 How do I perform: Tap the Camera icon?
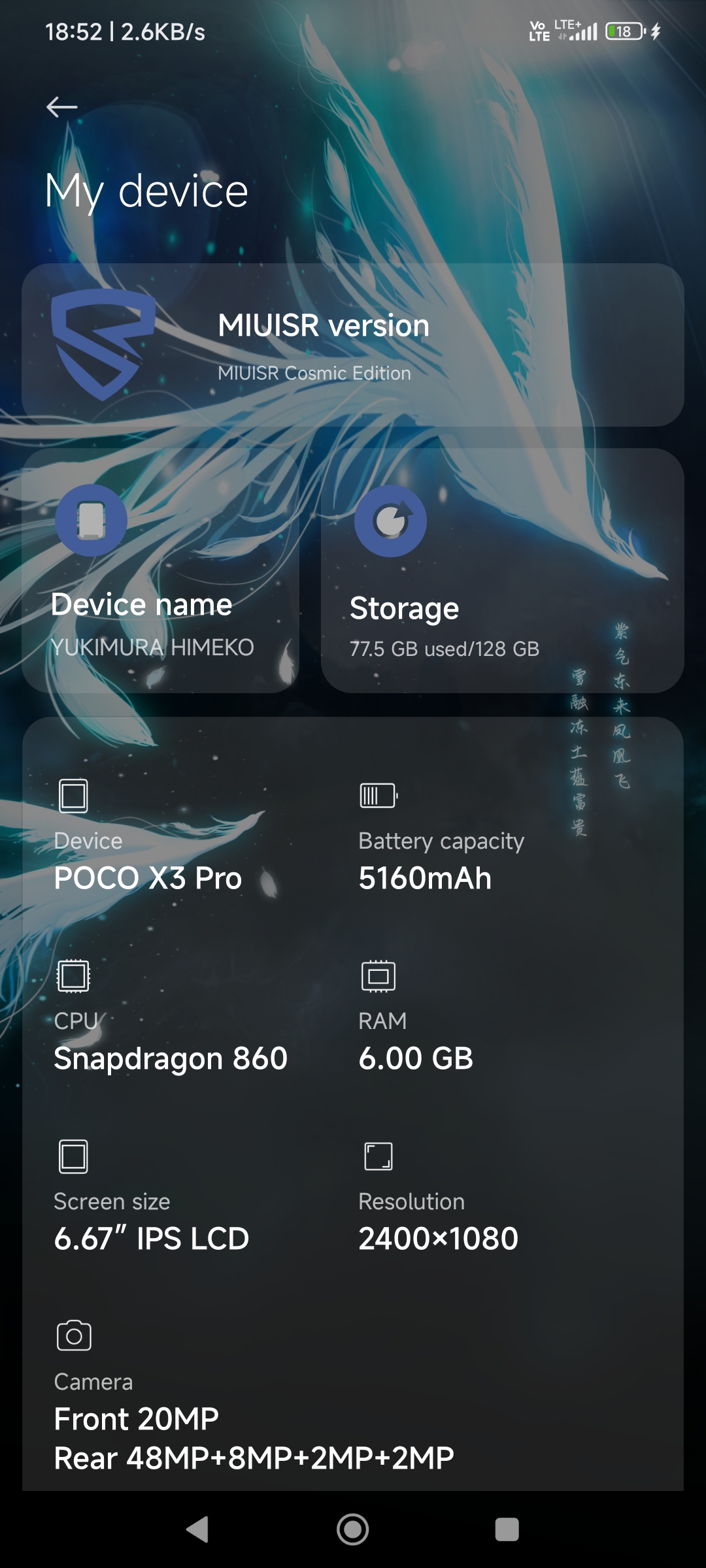point(74,1335)
